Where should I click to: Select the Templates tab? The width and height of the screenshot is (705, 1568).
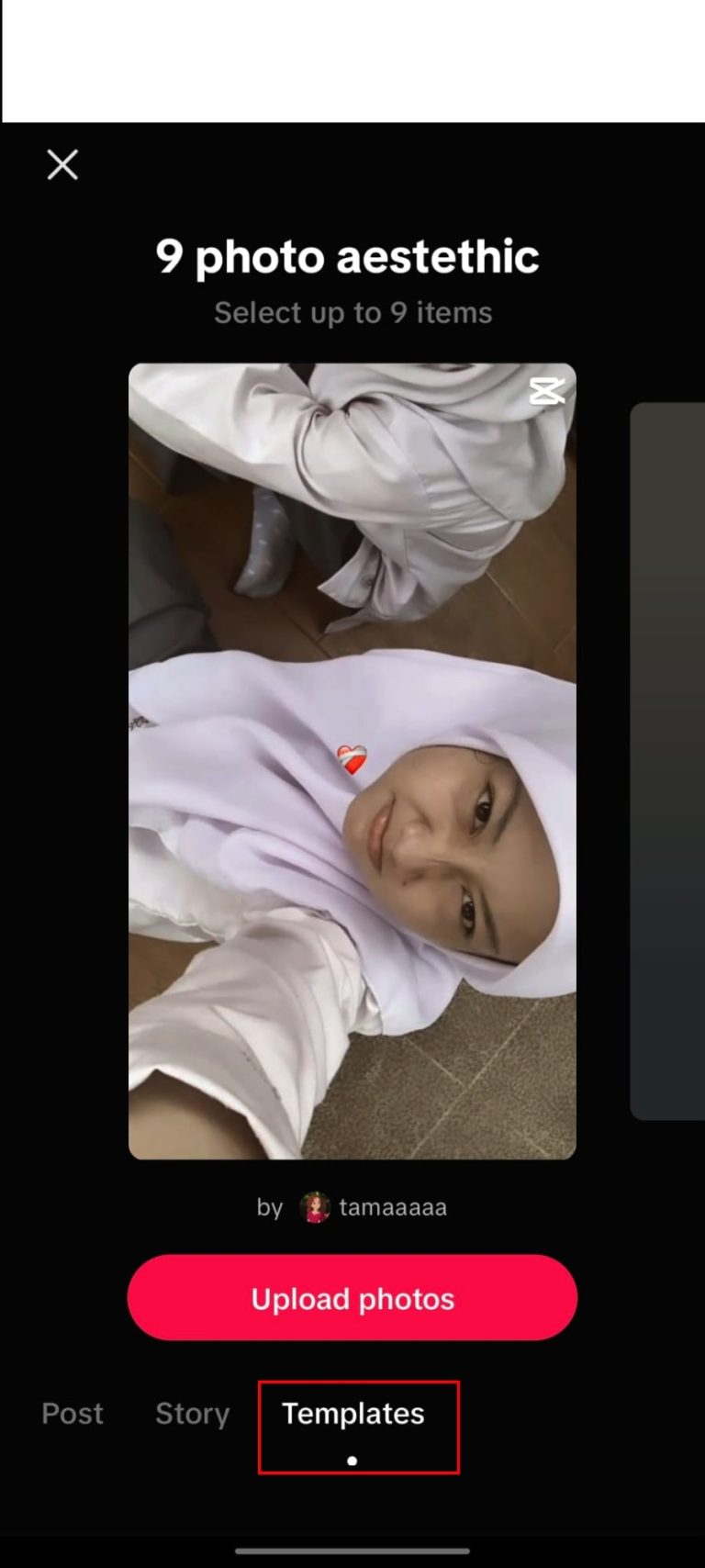pyautogui.click(x=353, y=1414)
